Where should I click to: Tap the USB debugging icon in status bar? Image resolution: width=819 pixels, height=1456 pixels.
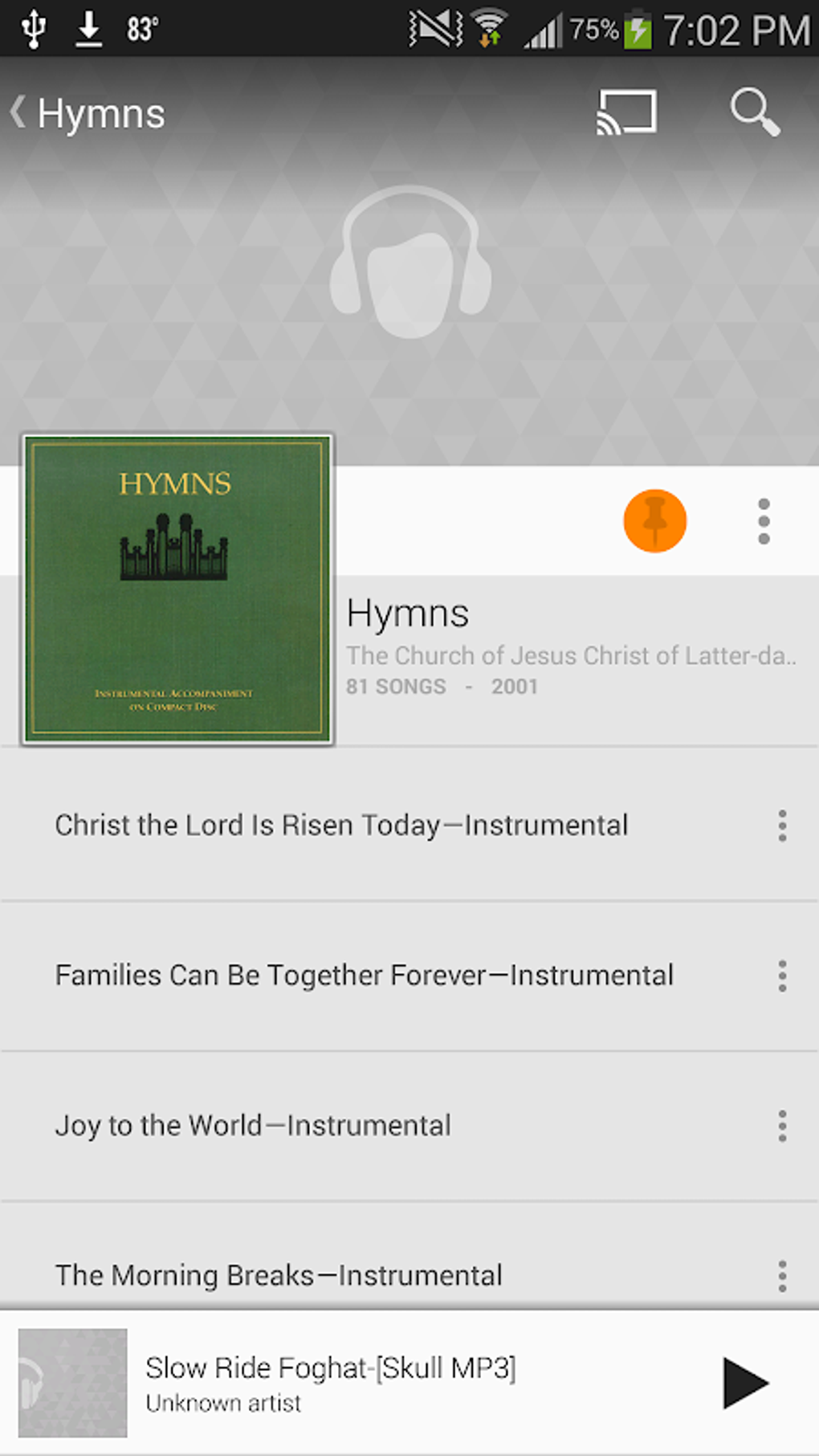pyautogui.click(x=32, y=27)
